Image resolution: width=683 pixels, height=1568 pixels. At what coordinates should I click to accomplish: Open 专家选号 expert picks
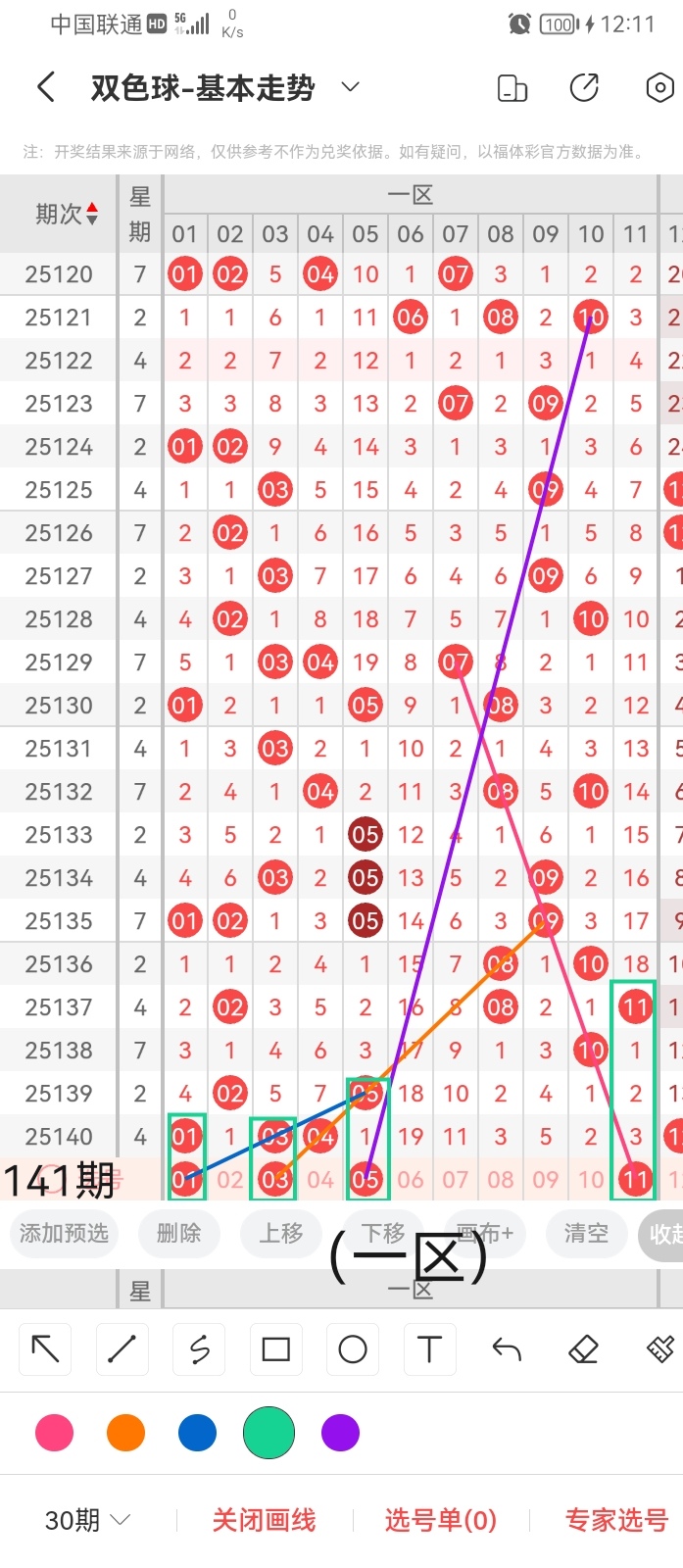[x=616, y=1520]
